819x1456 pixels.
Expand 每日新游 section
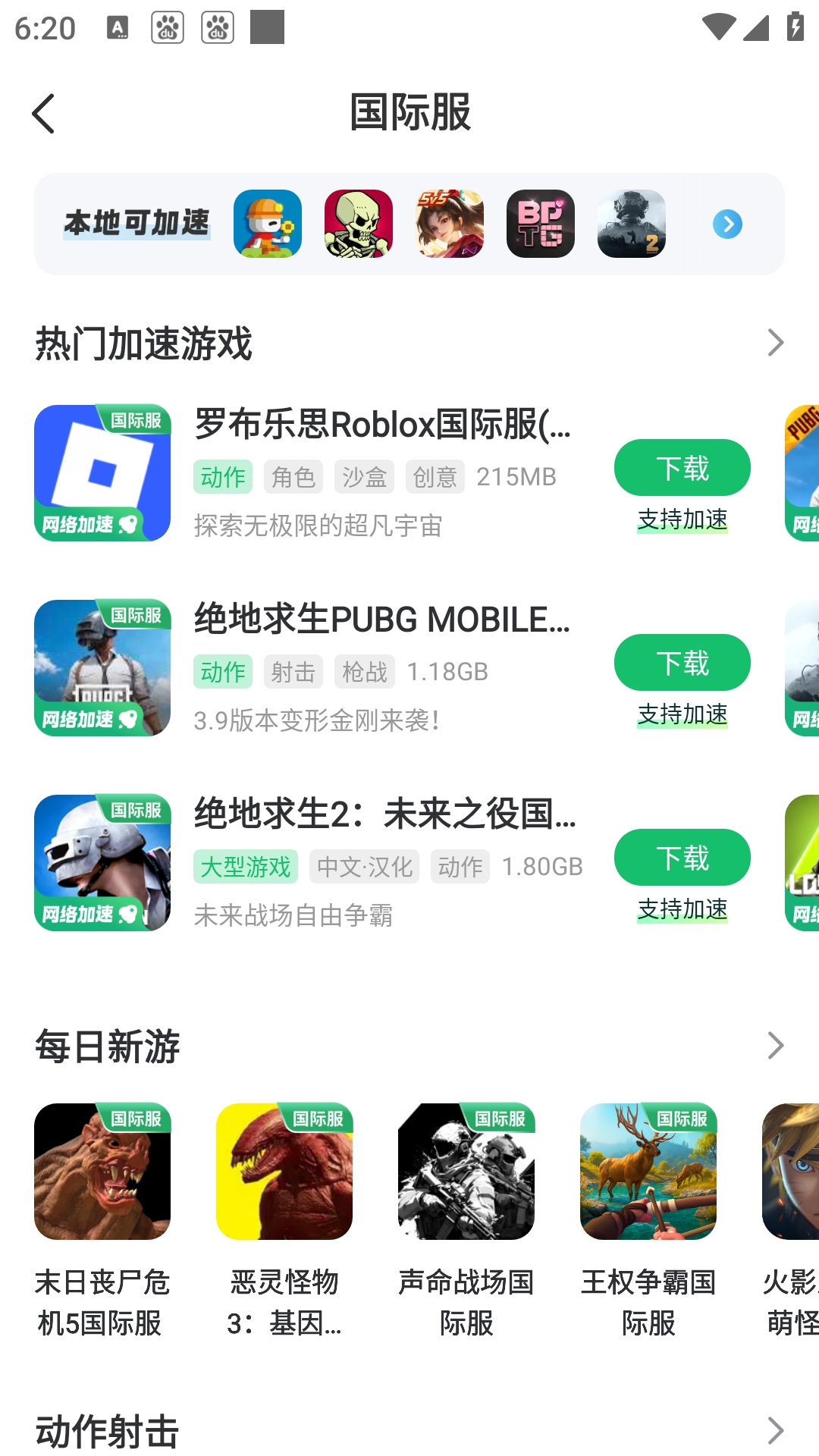(x=775, y=1046)
